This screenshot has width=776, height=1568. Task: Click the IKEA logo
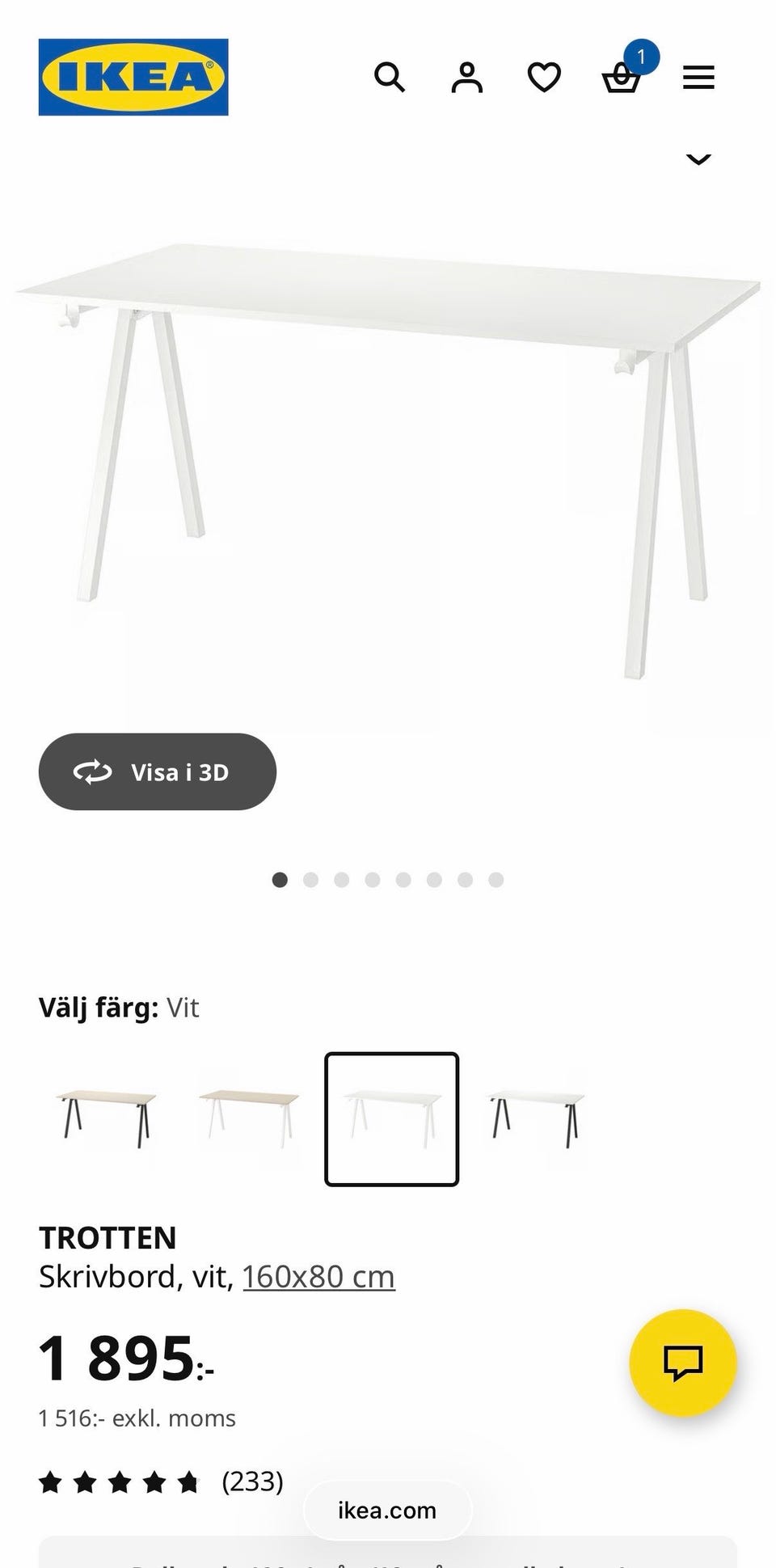point(133,78)
